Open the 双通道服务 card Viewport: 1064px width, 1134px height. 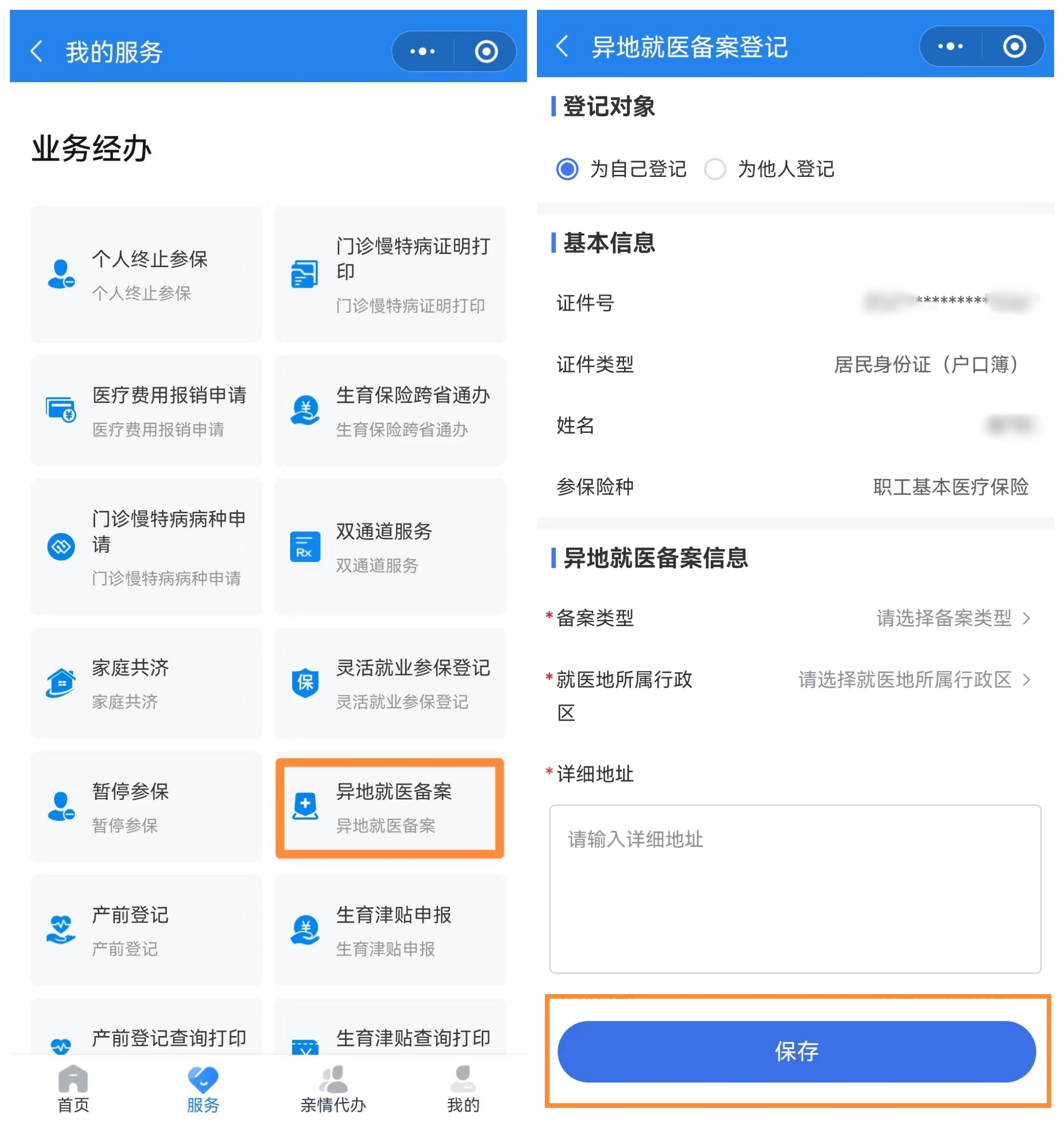click(x=390, y=547)
